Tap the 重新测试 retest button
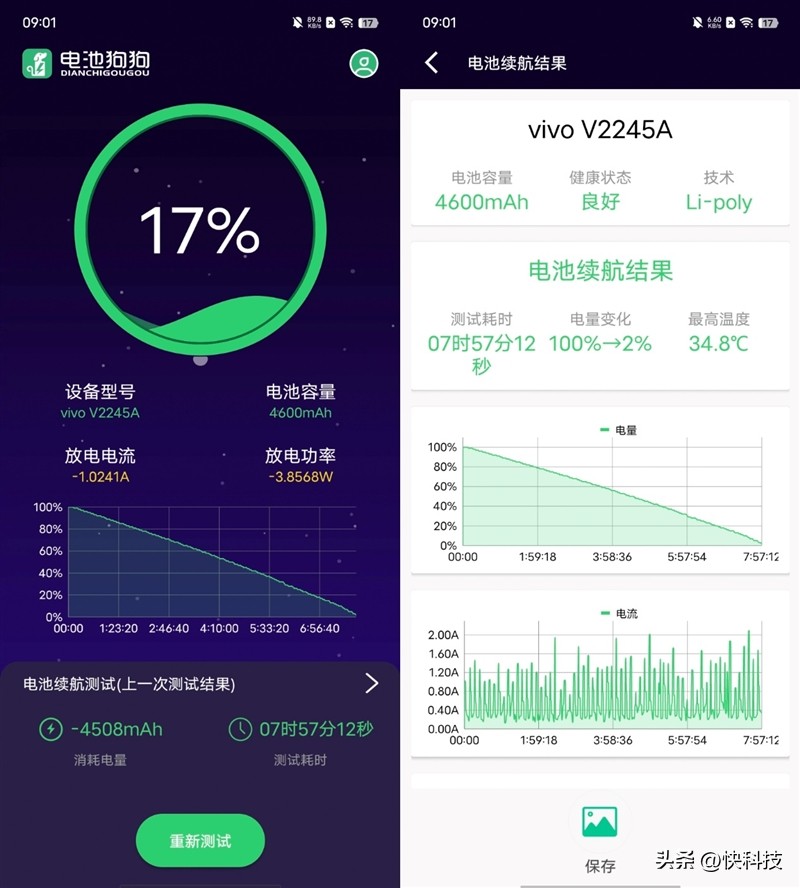The image size is (800, 888). coord(200,841)
